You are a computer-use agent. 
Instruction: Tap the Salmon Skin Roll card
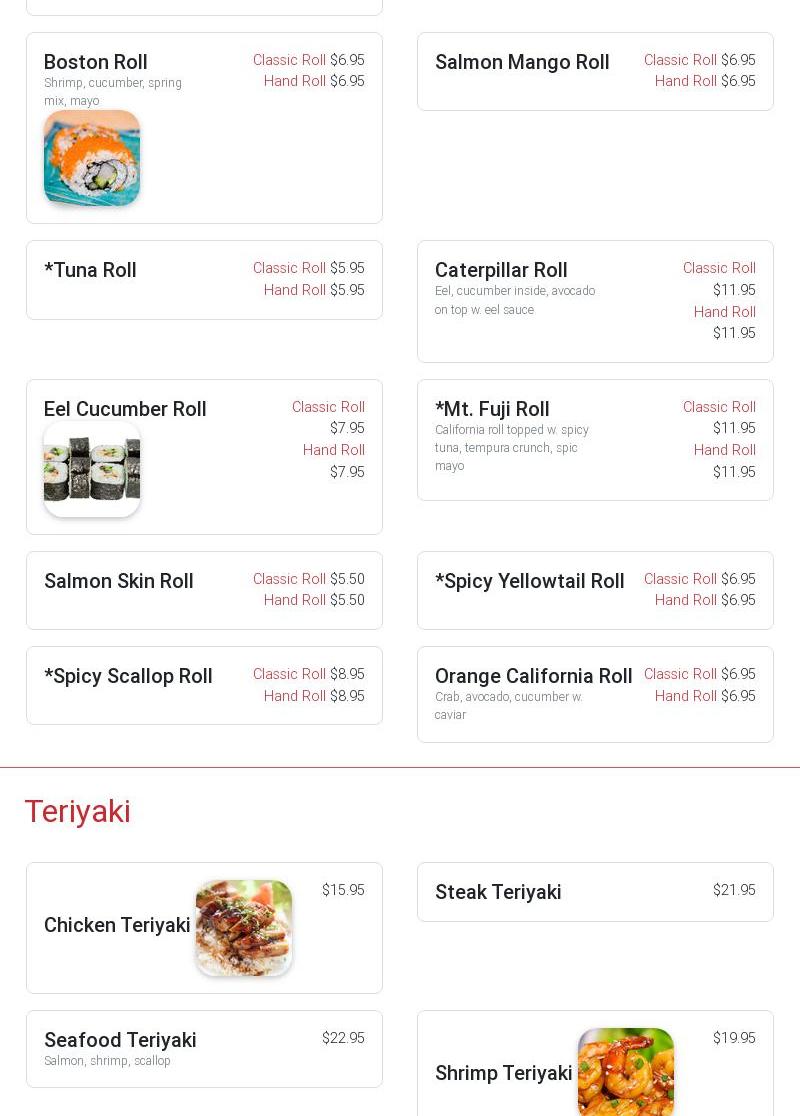pos(204,590)
